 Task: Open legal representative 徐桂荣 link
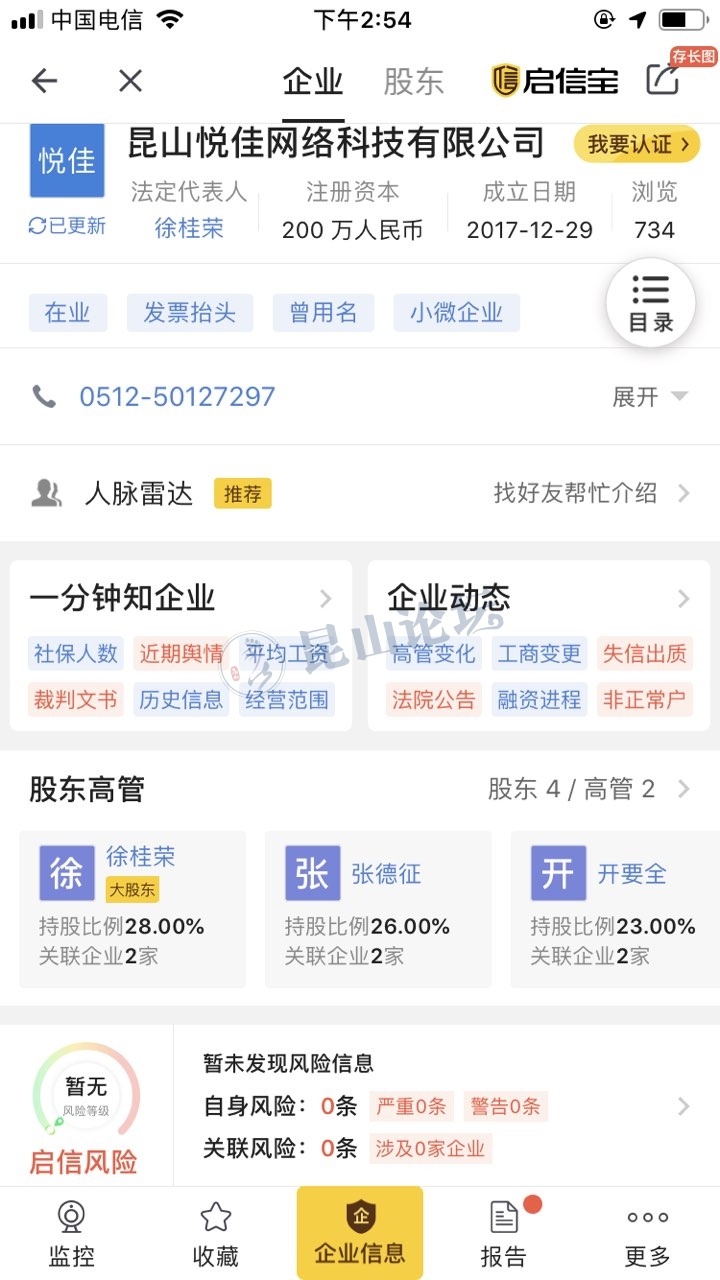189,228
